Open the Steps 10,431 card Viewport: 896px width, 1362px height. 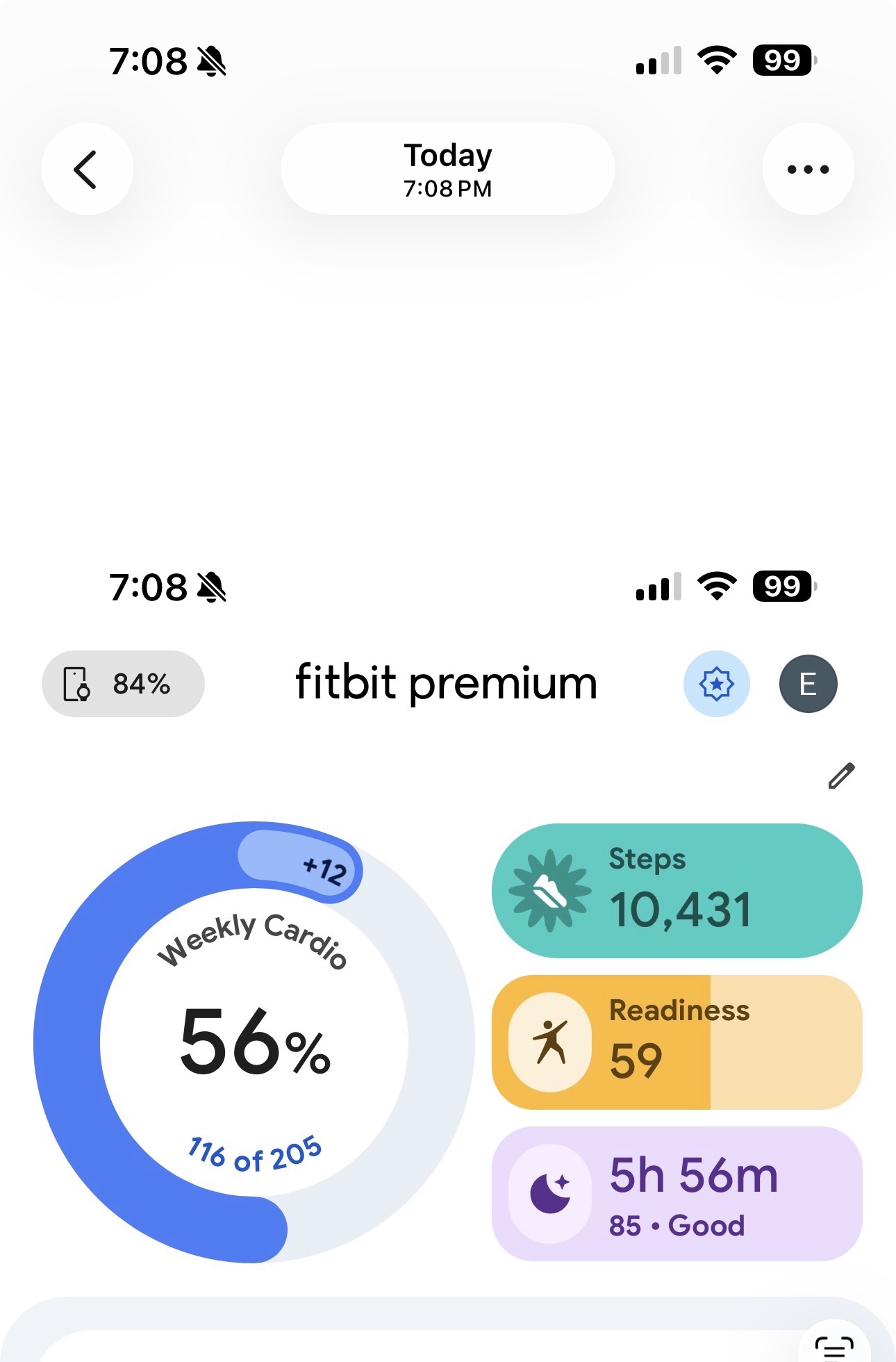677,891
